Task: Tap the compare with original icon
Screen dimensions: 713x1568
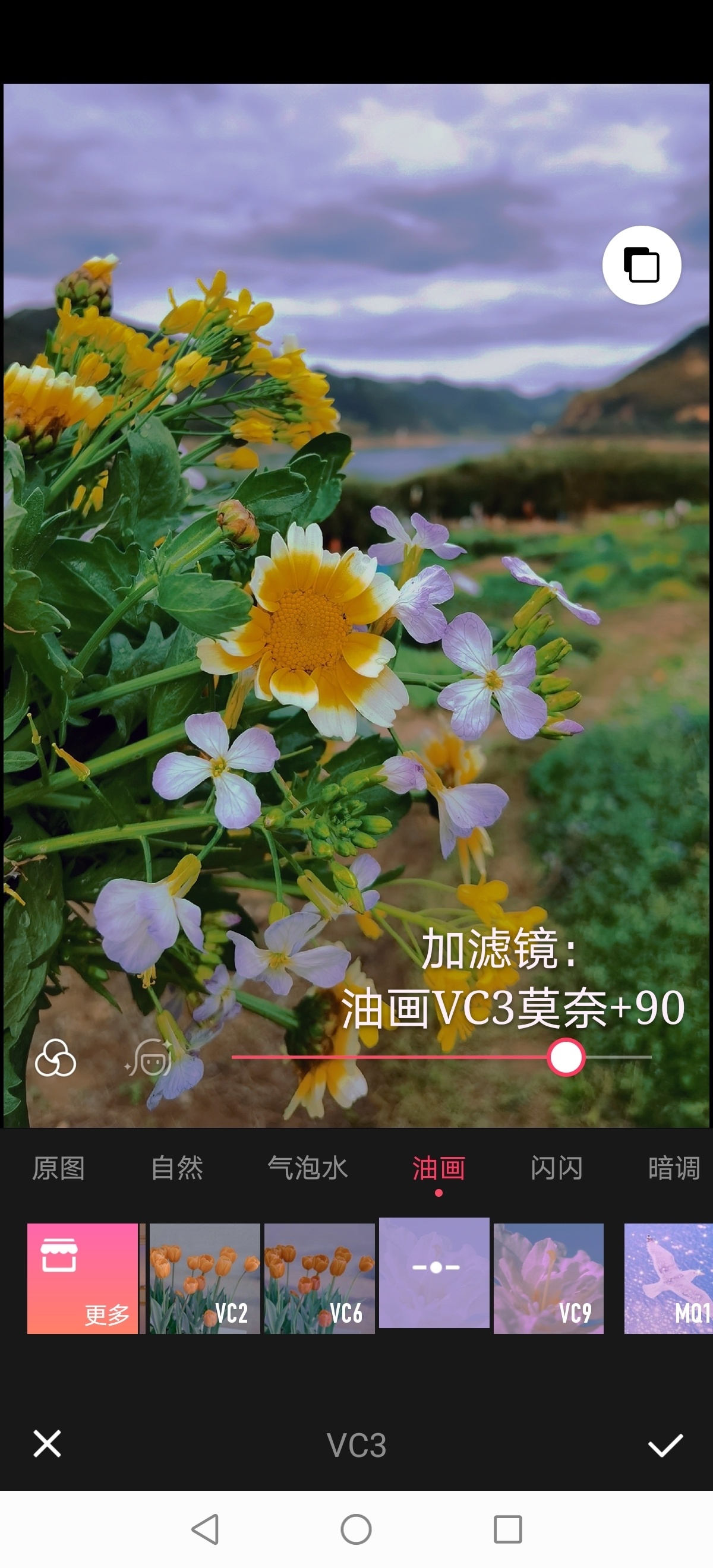Action: 641,265
